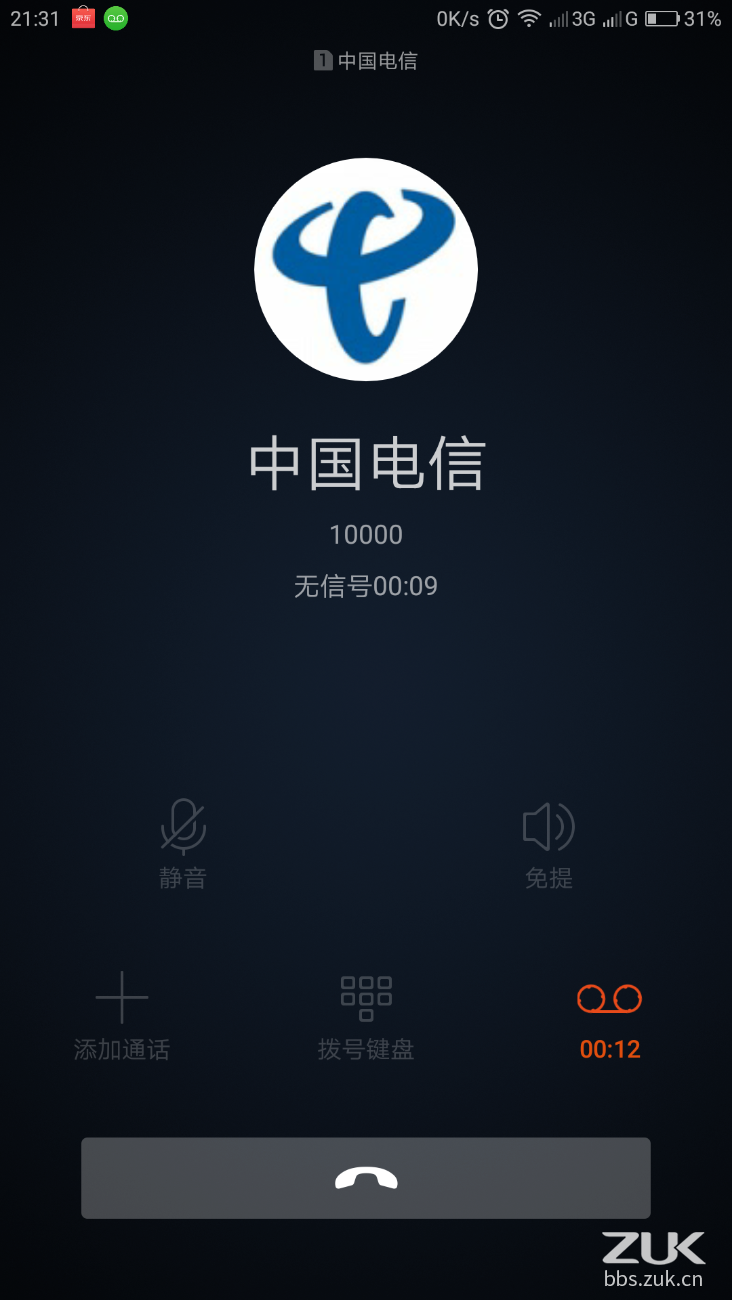
Task: Tap the JD (京东) notification icon
Action: coord(82,16)
